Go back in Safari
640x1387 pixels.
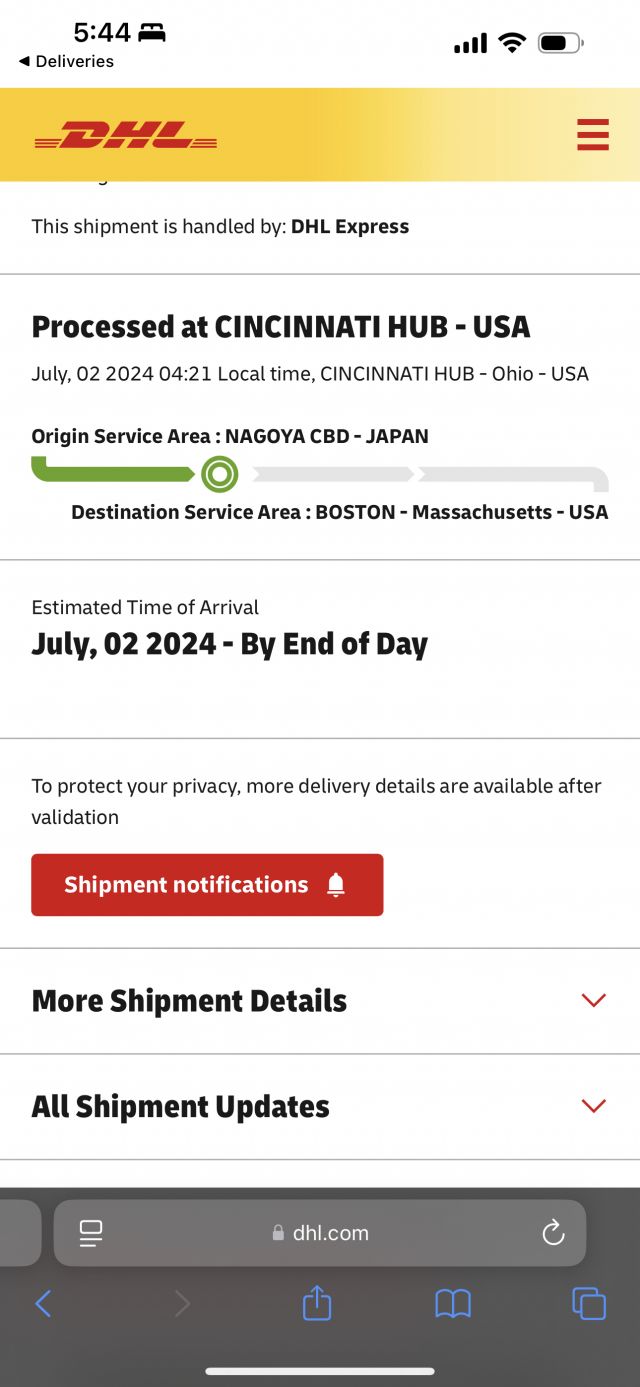[x=43, y=1303]
